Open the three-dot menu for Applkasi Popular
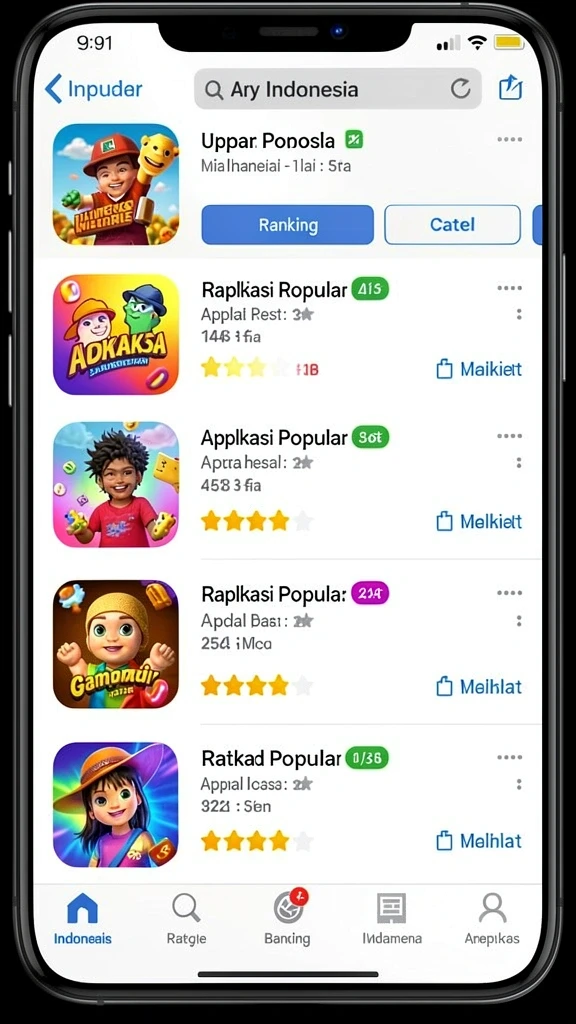This screenshot has height=1024, width=576. tap(509, 436)
